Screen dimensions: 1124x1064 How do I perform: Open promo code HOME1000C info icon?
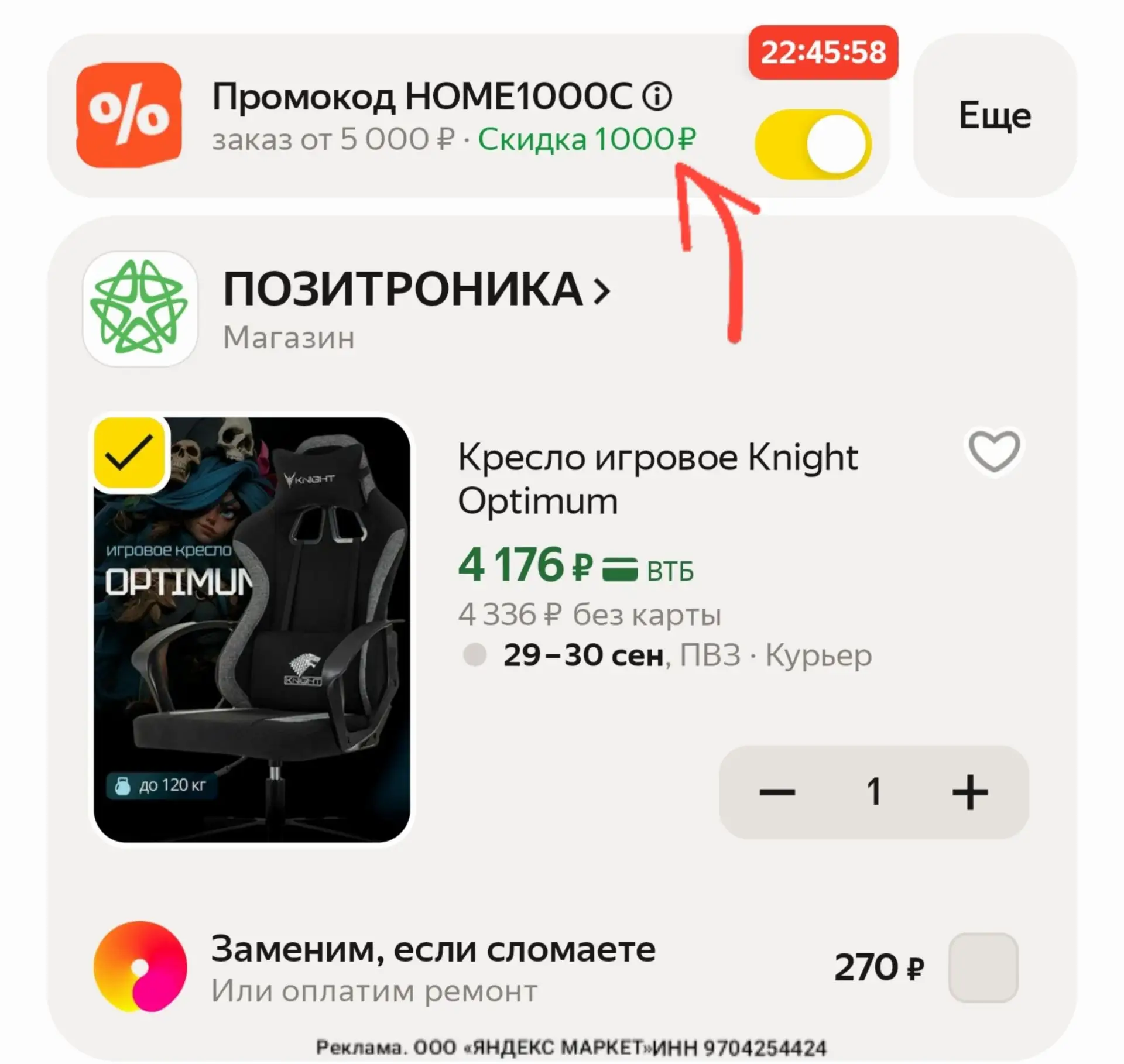(657, 96)
